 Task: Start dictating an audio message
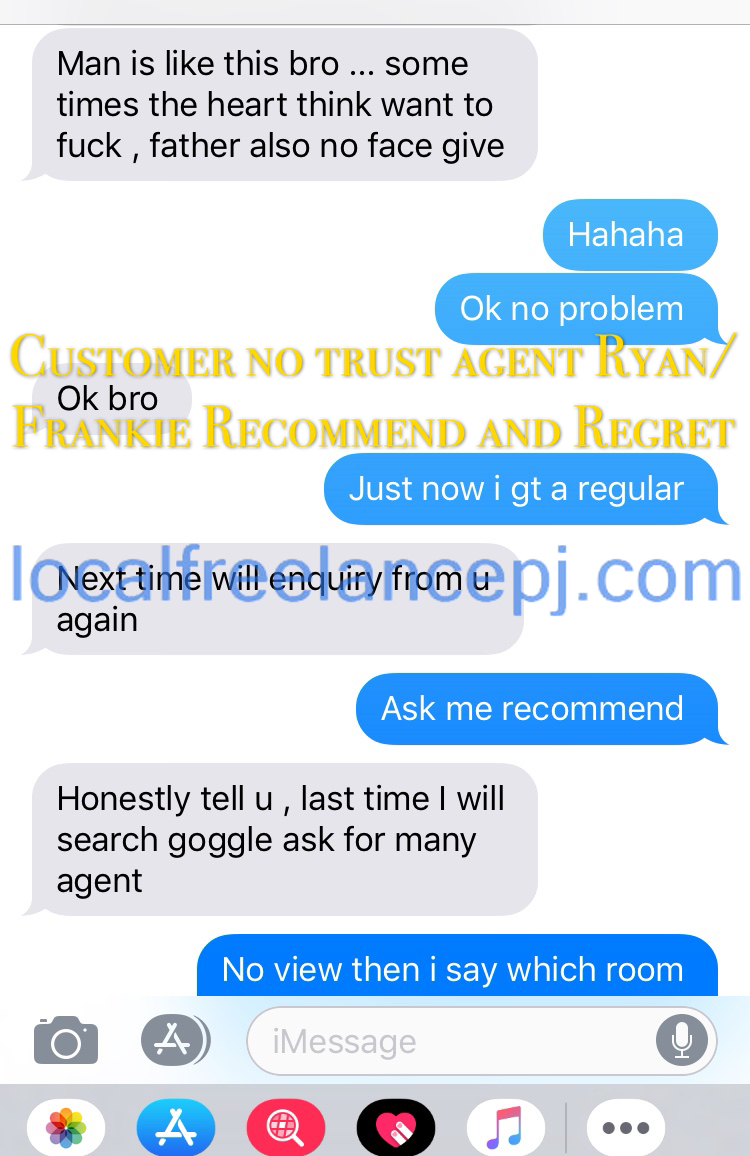682,1041
